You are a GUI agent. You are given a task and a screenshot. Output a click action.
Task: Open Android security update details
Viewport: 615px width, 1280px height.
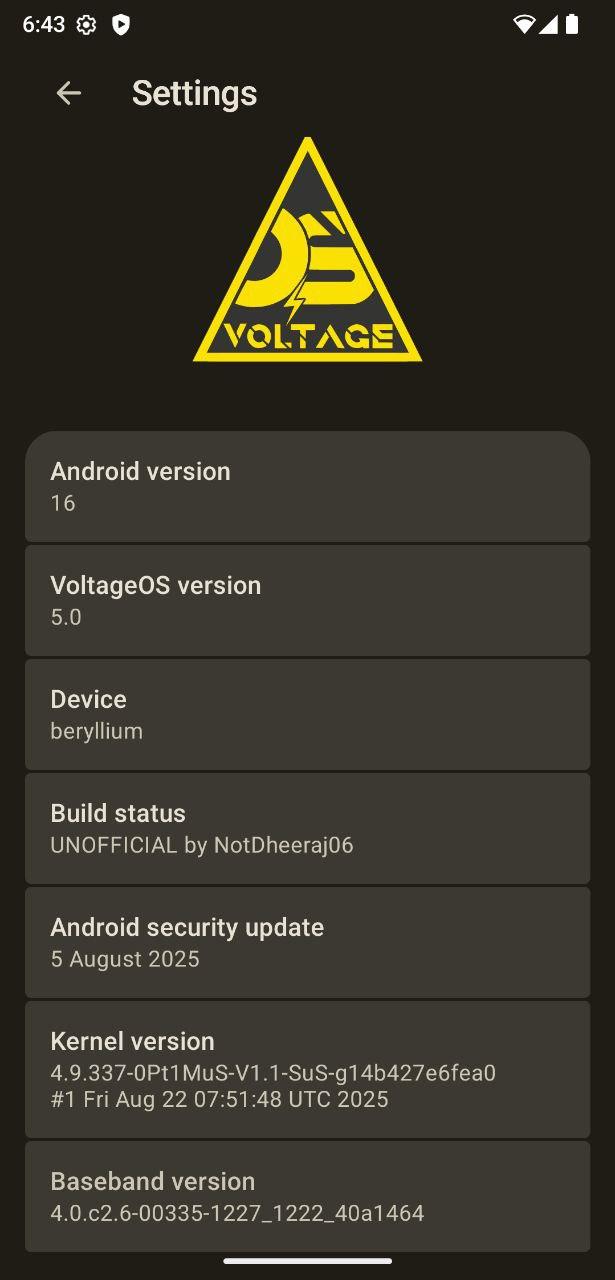point(307,942)
